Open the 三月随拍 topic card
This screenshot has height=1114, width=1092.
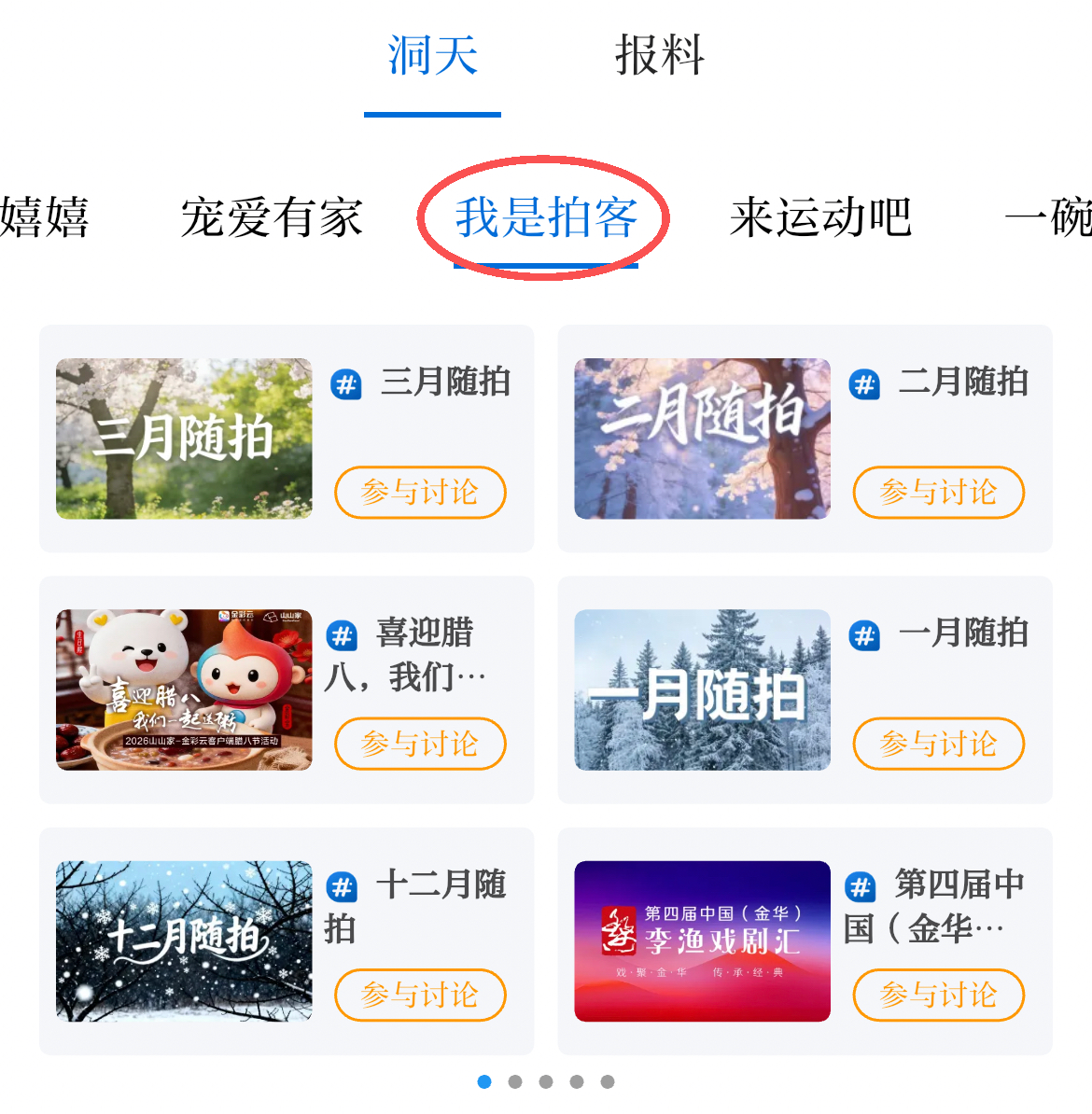[184, 439]
